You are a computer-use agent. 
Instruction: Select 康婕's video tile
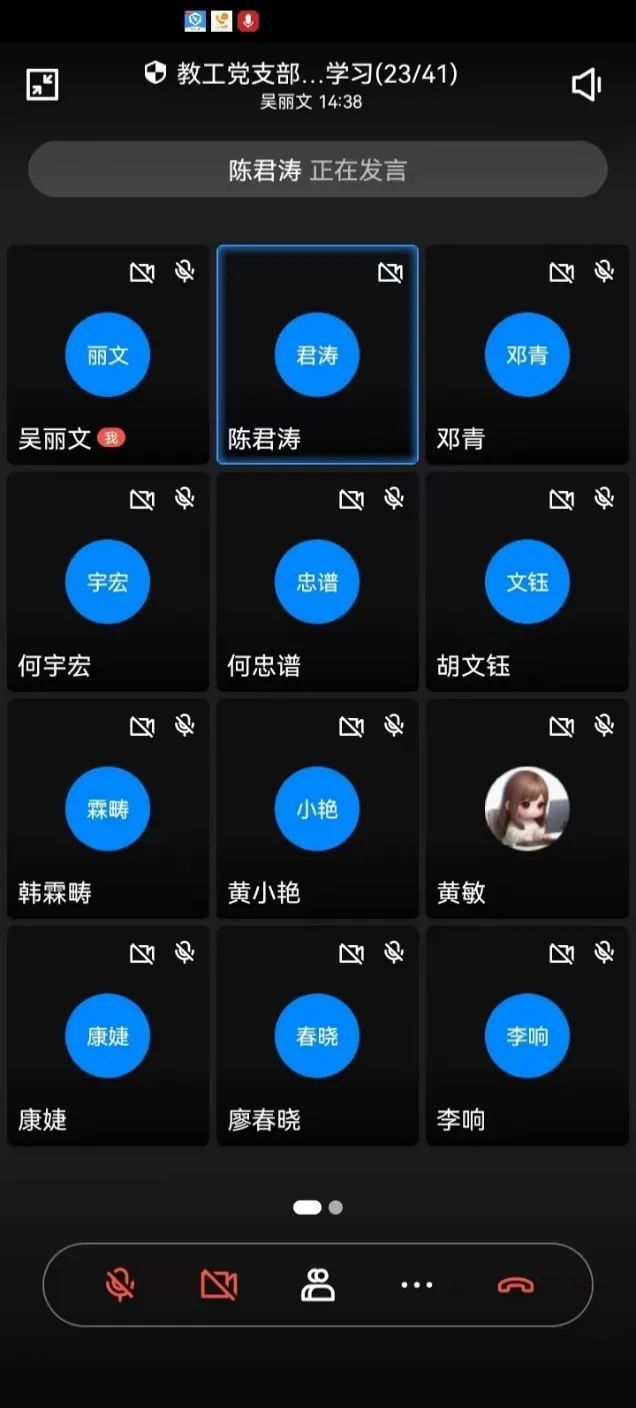(108, 1036)
